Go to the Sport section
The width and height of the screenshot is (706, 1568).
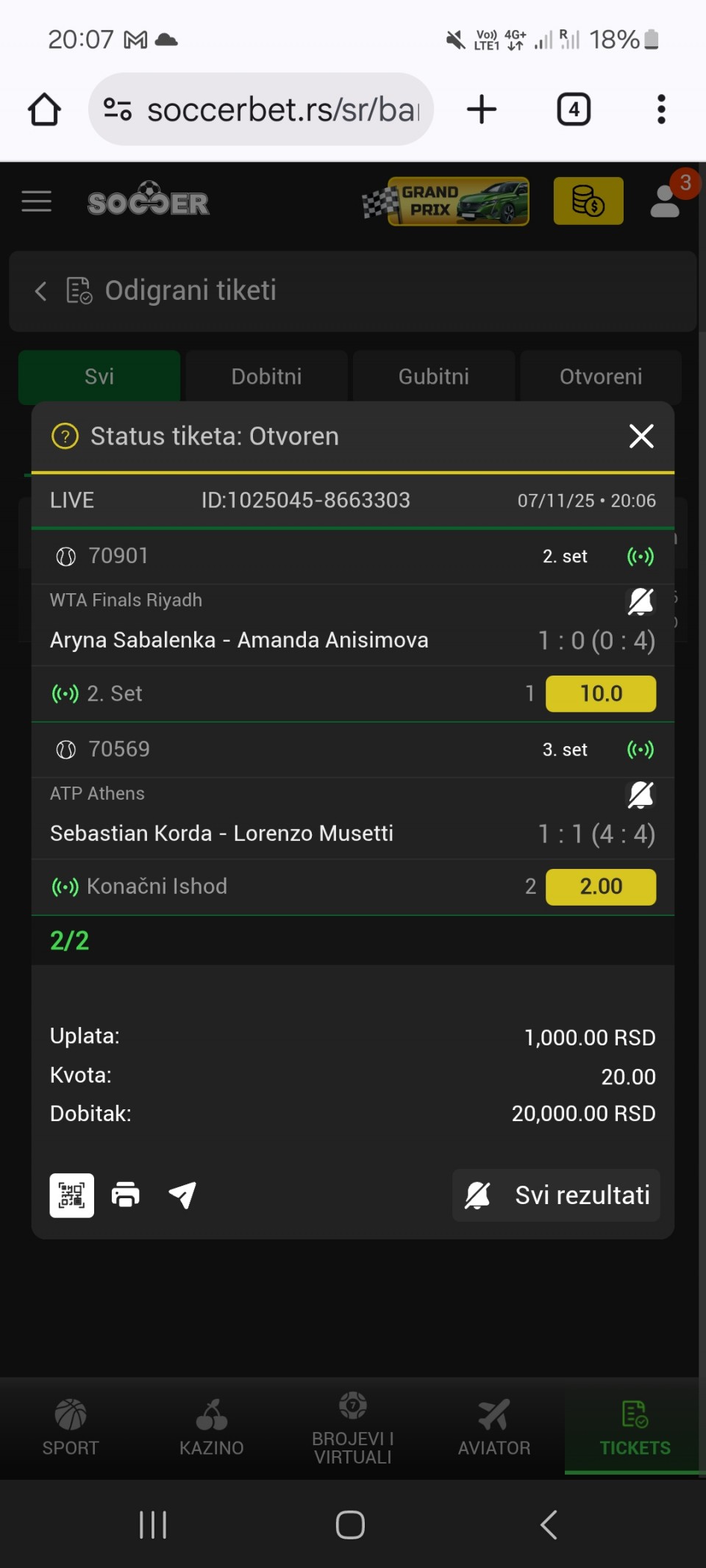(71, 1428)
